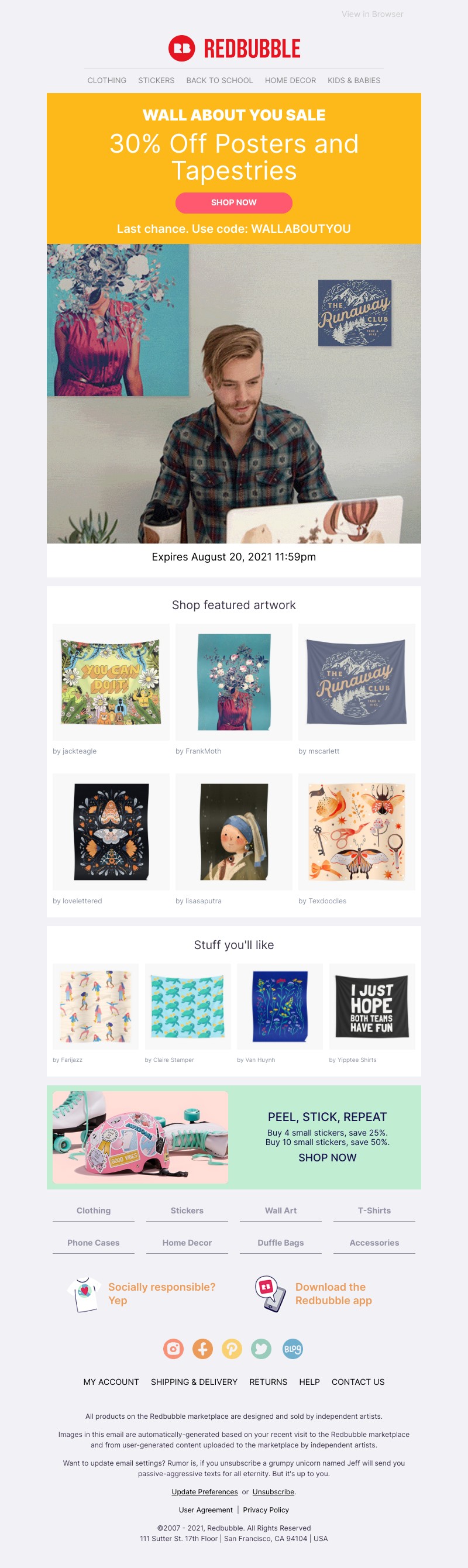Viewport: 468px width, 1568px height.
Task: Open the turtle tapestry by Claire Stamper
Action: click(187, 1006)
